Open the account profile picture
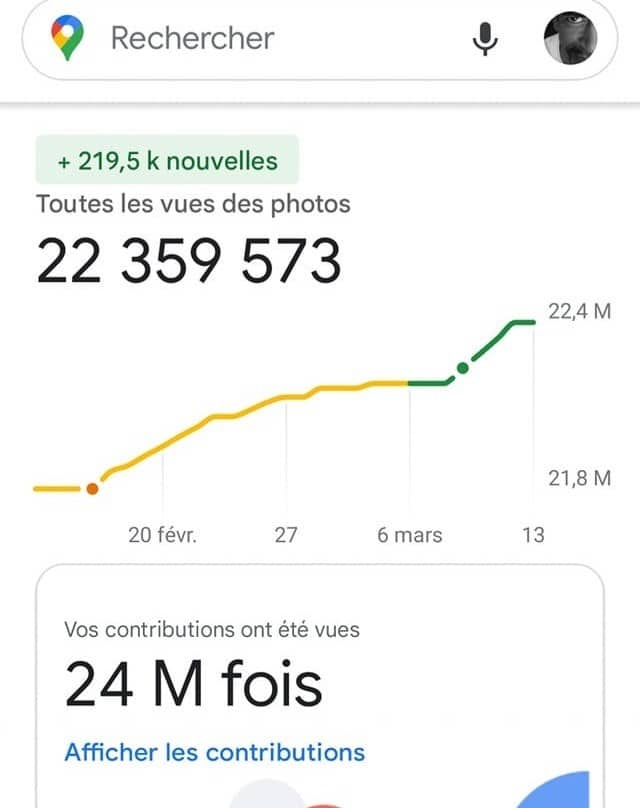 pos(570,39)
